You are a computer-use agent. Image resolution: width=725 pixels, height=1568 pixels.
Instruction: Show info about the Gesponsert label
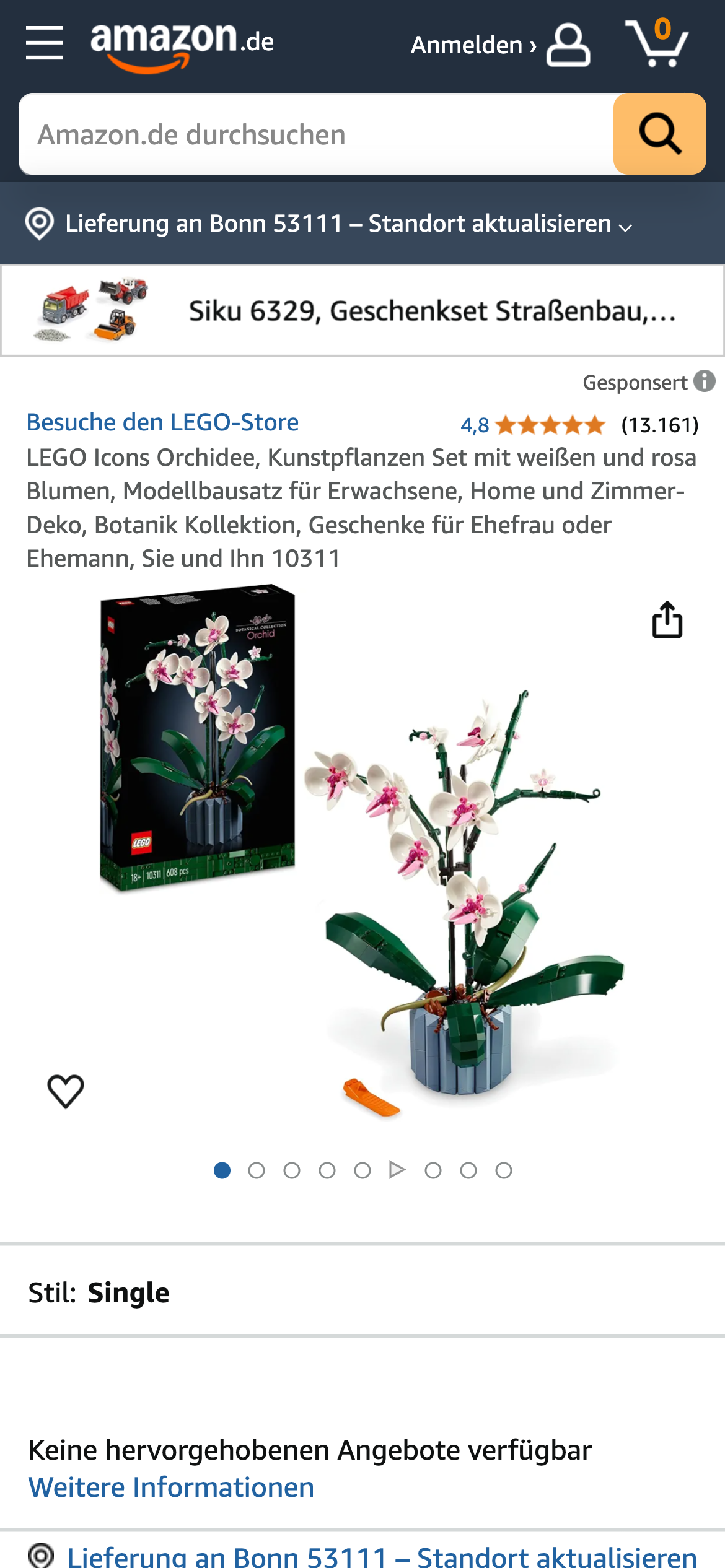704,381
